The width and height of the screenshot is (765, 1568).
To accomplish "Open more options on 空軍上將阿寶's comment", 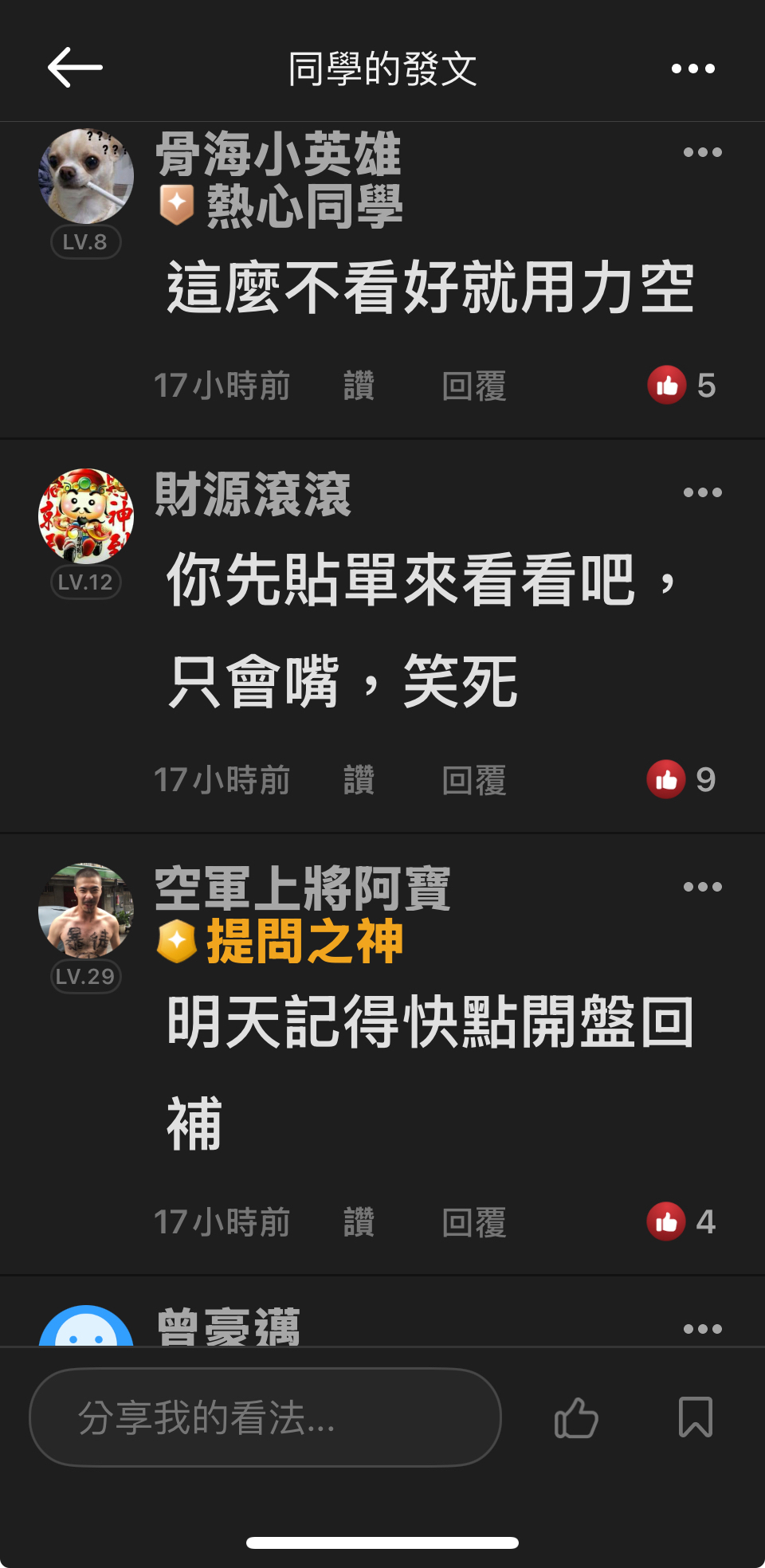I will click(702, 887).
